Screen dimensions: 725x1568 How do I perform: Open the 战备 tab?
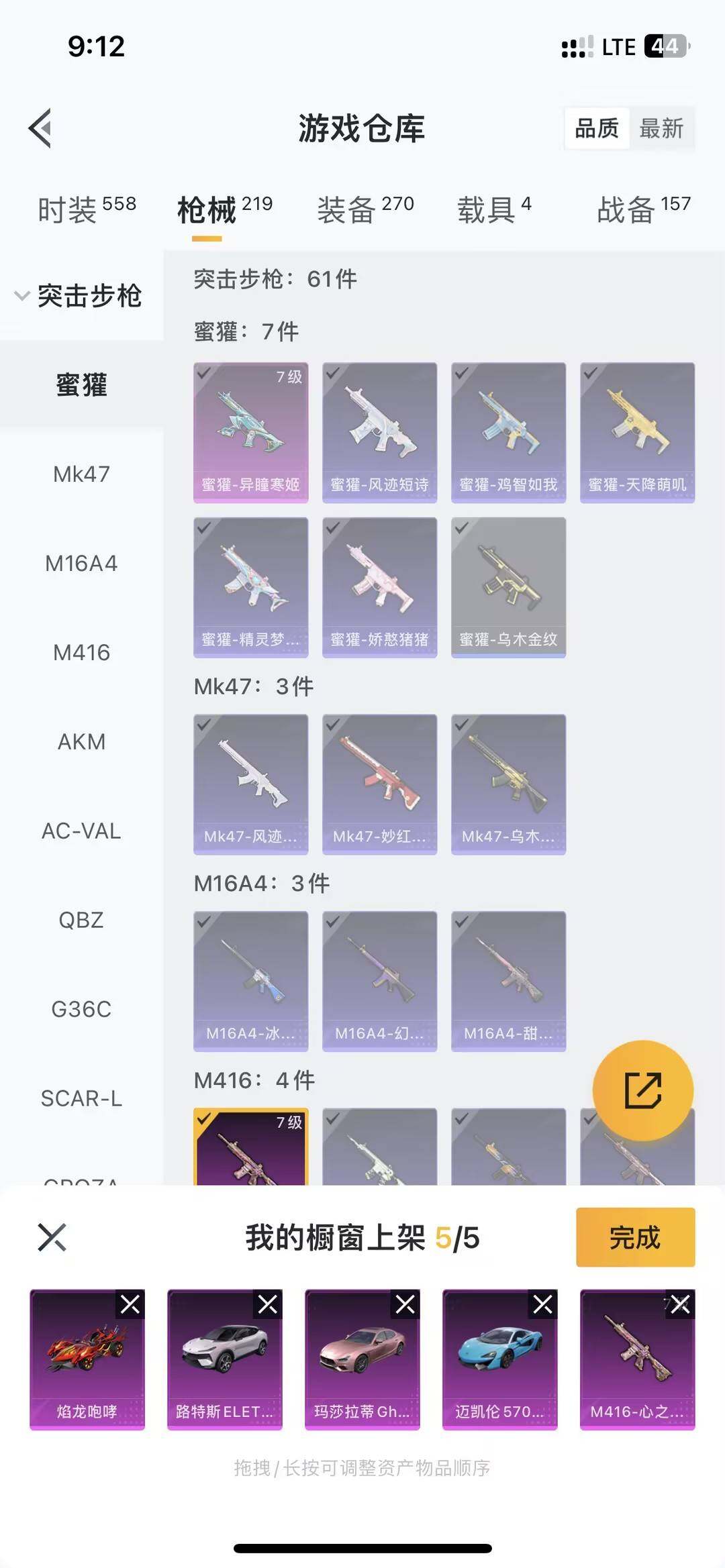click(643, 209)
